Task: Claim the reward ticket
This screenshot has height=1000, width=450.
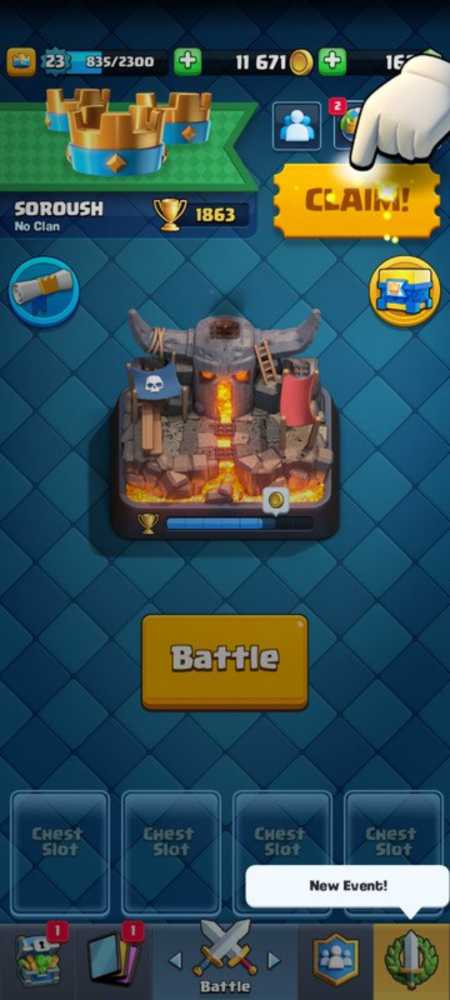Action: click(x=357, y=200)
